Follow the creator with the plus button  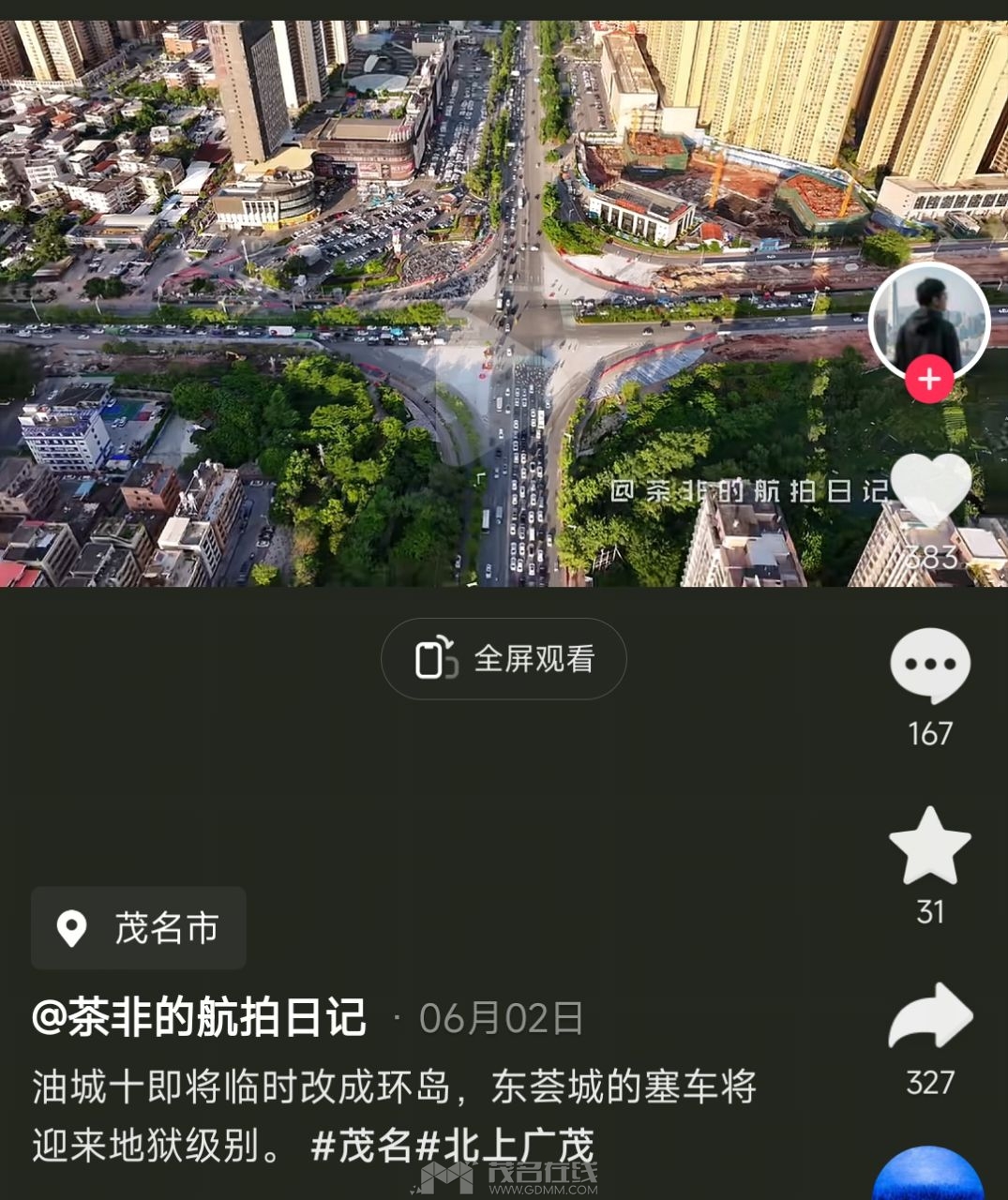(x=929, y=380)
